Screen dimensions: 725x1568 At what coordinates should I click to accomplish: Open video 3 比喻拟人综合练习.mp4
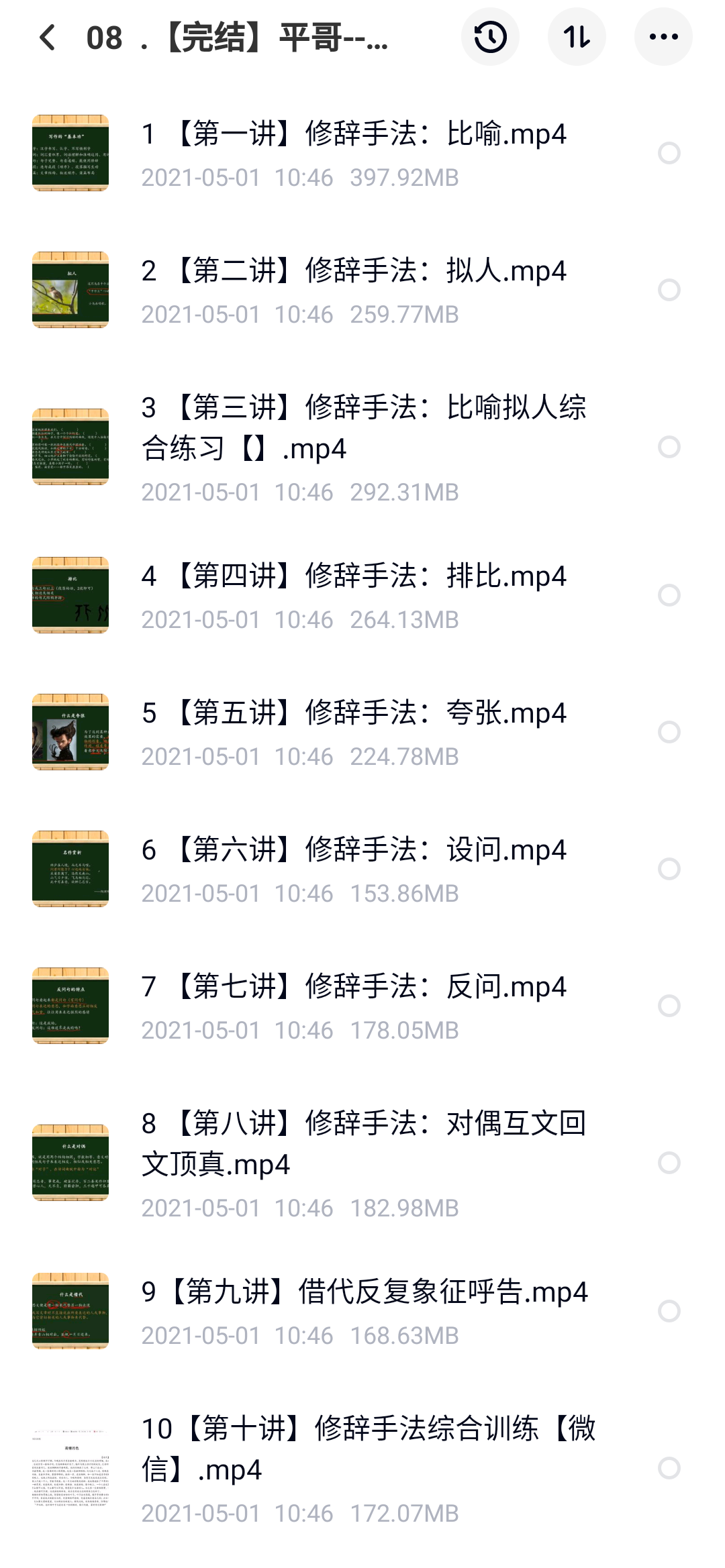click(362, 428)
